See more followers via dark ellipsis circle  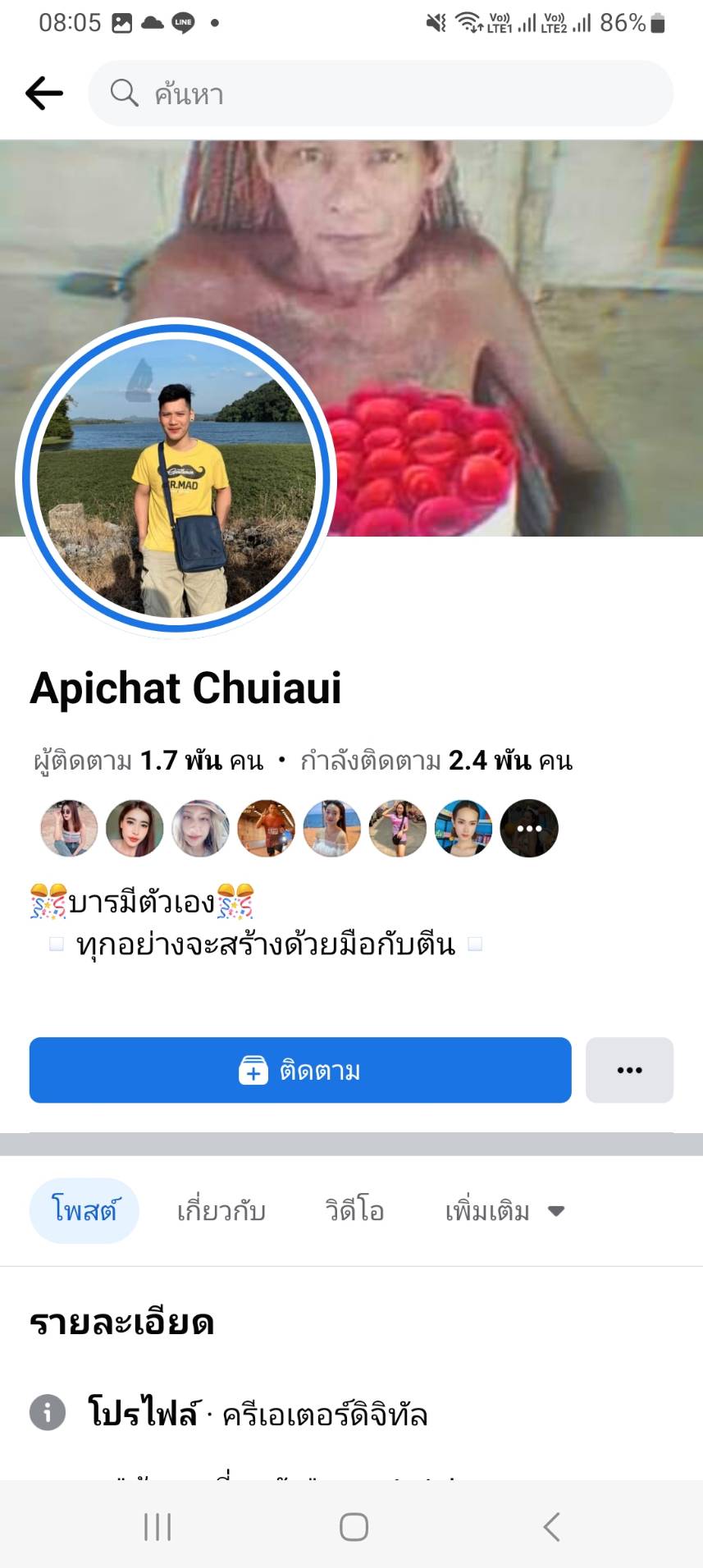[x=529, y=828]
